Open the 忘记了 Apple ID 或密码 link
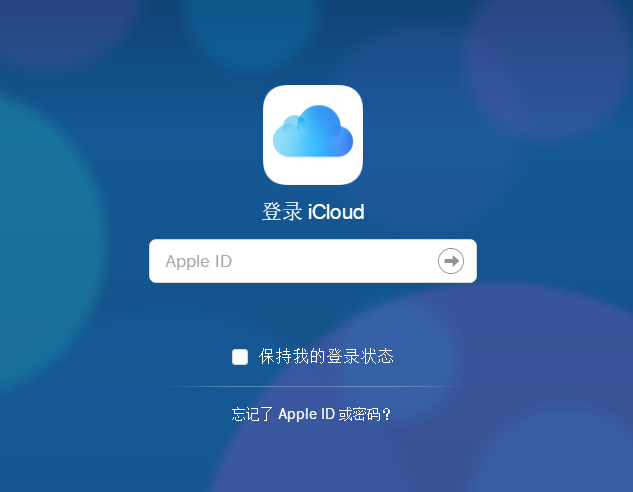This screenshot has height=492, width=633. click(x=312, y=414)
